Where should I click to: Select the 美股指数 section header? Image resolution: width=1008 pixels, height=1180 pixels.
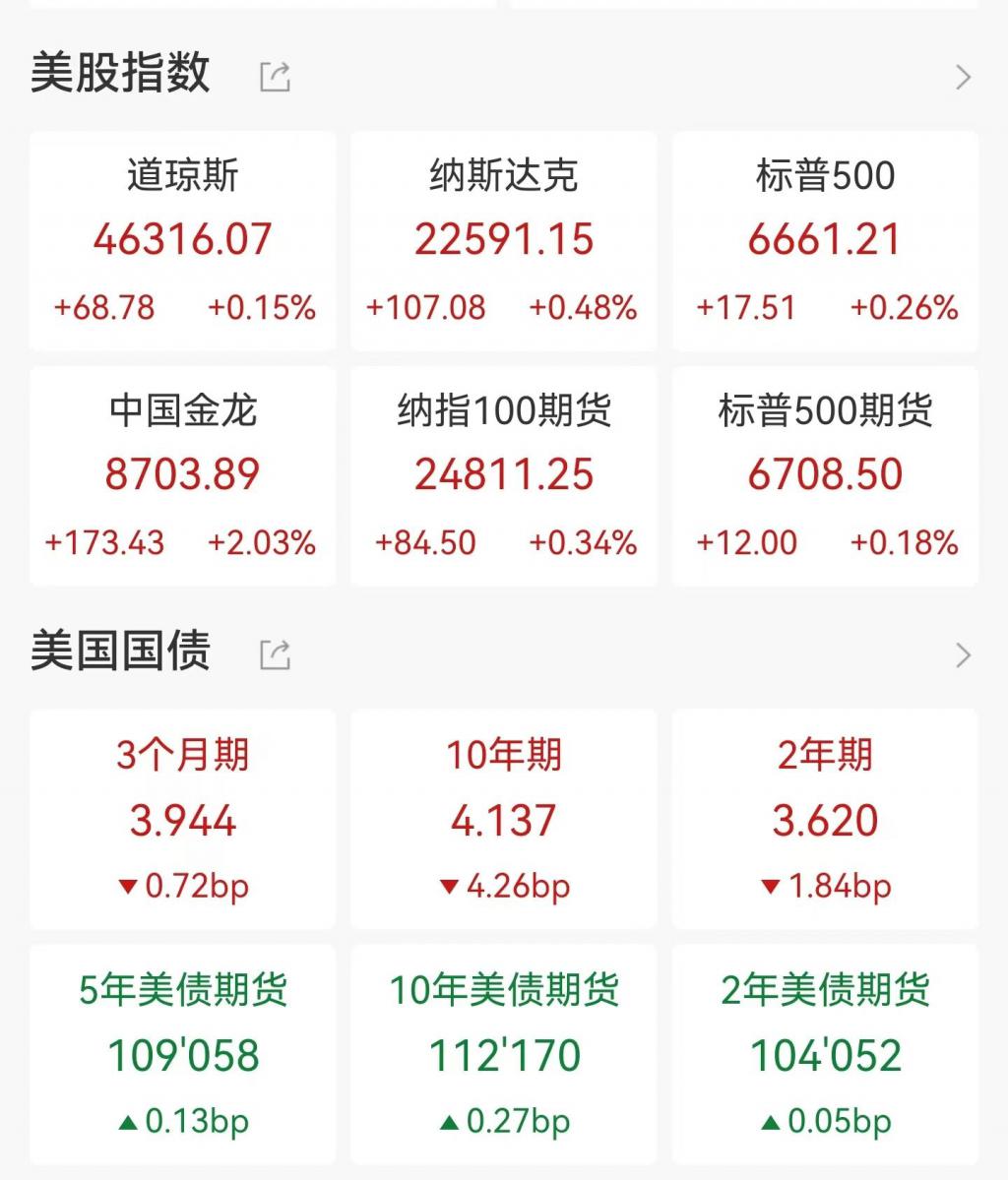click(x=118, y=72)
